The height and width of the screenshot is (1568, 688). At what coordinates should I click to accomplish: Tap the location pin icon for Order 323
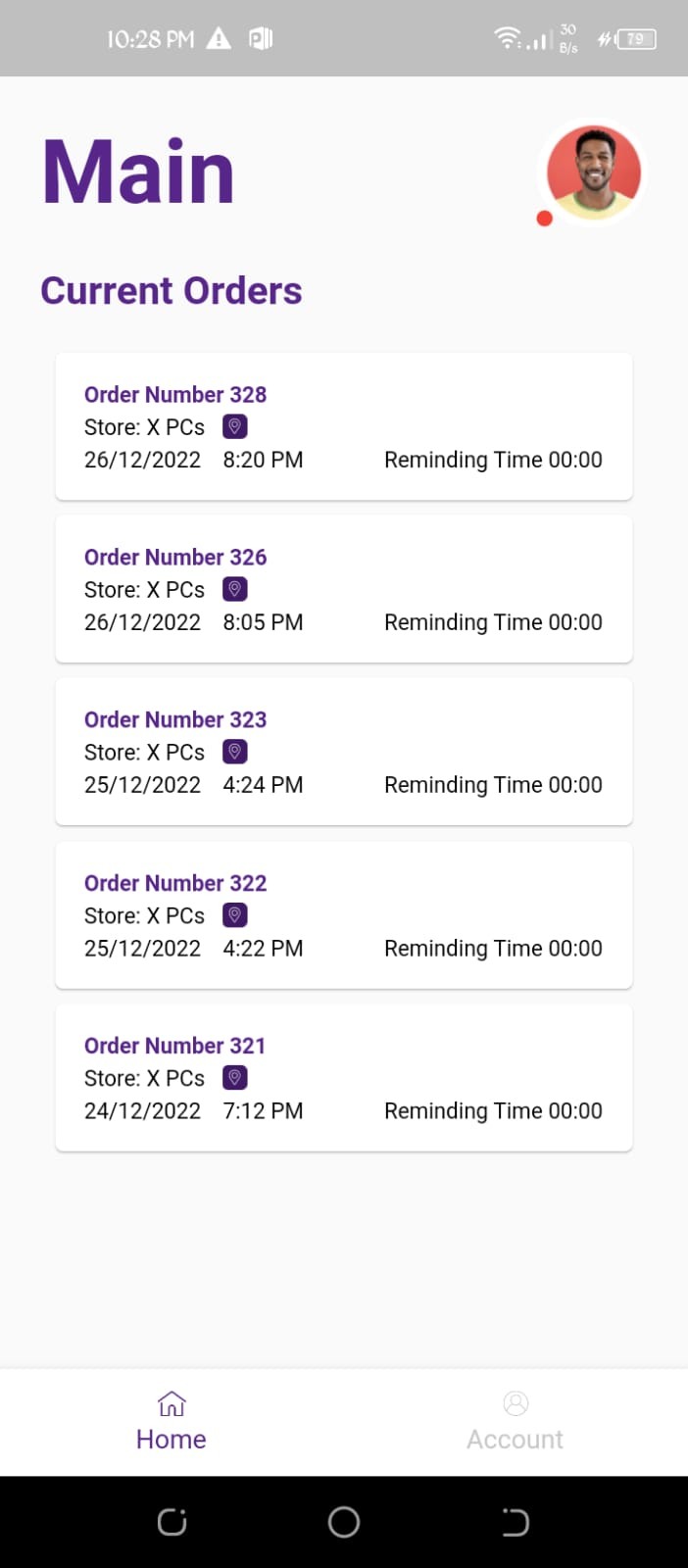[235, 752]
